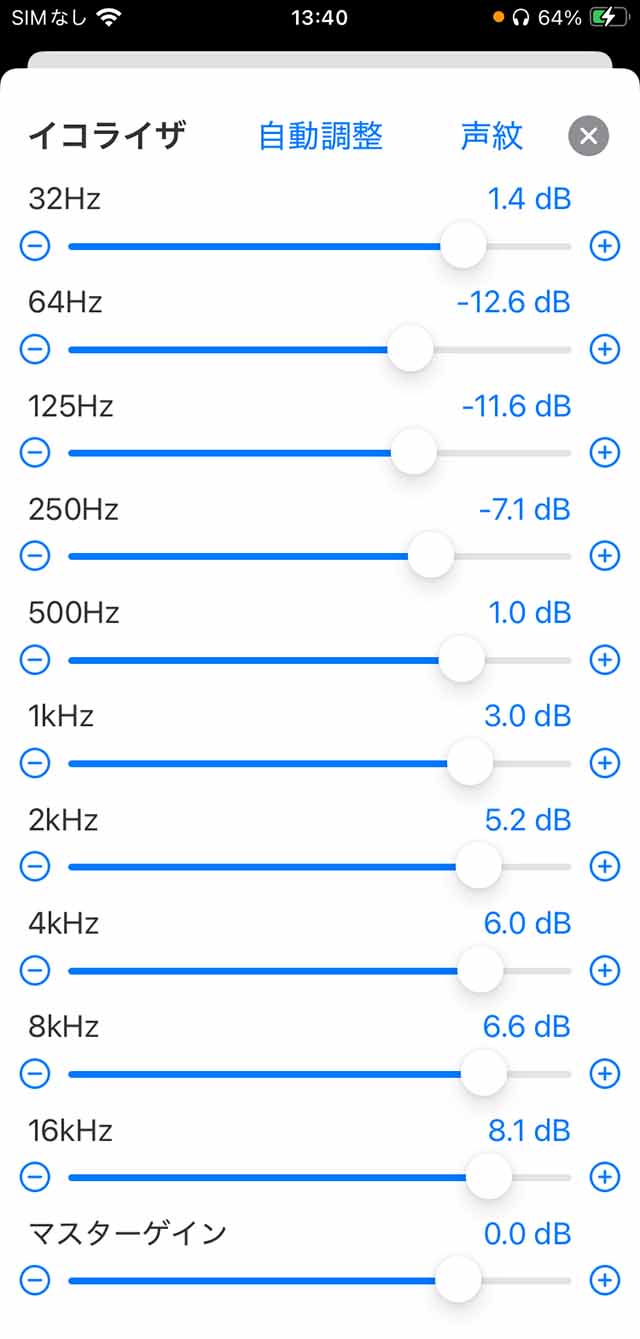Close the equalizer panel
The width and height of the screenshot is (640, 1339).
tap(588, 136)
